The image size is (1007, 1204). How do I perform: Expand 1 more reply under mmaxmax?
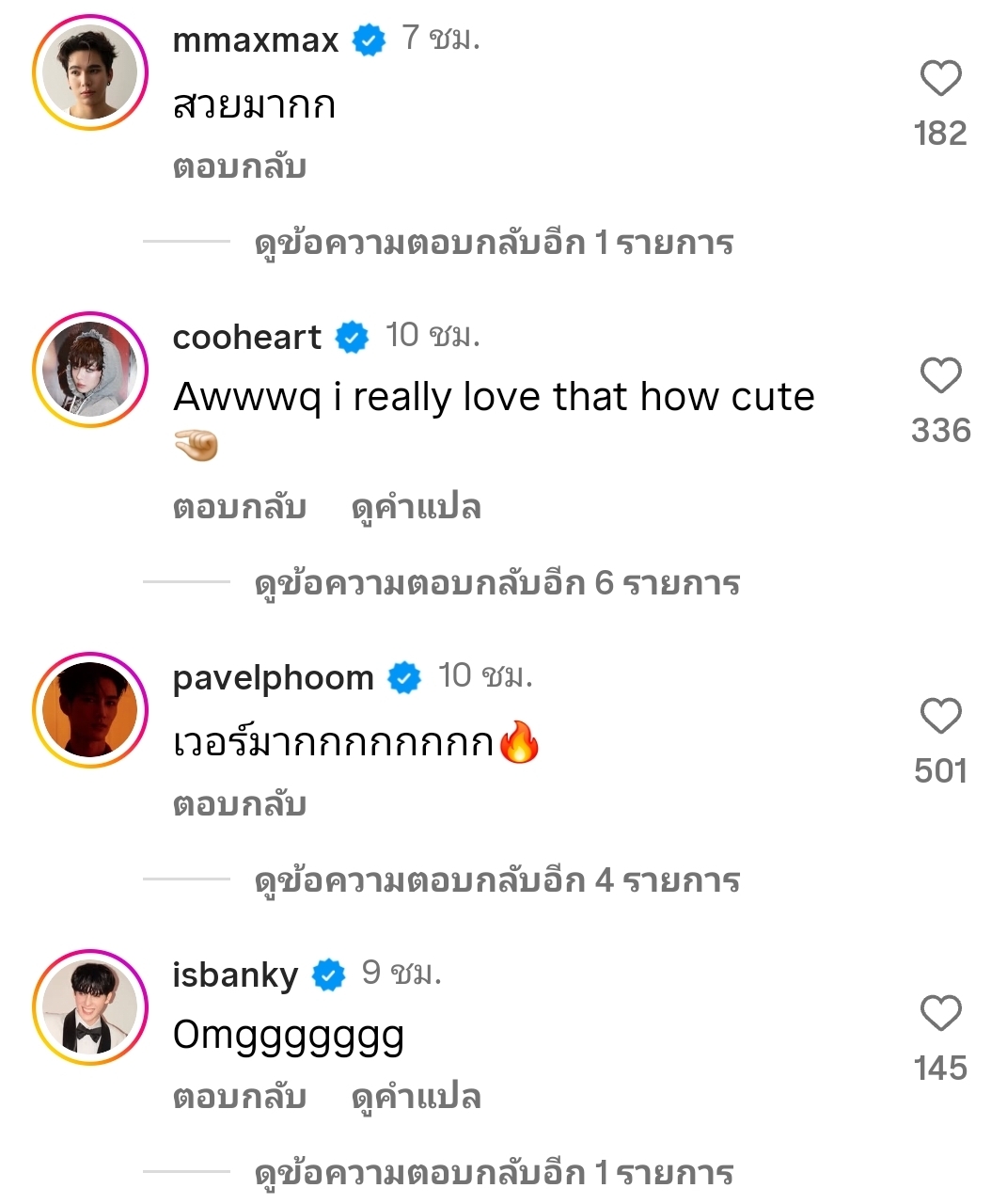click(x=494, y=244)
